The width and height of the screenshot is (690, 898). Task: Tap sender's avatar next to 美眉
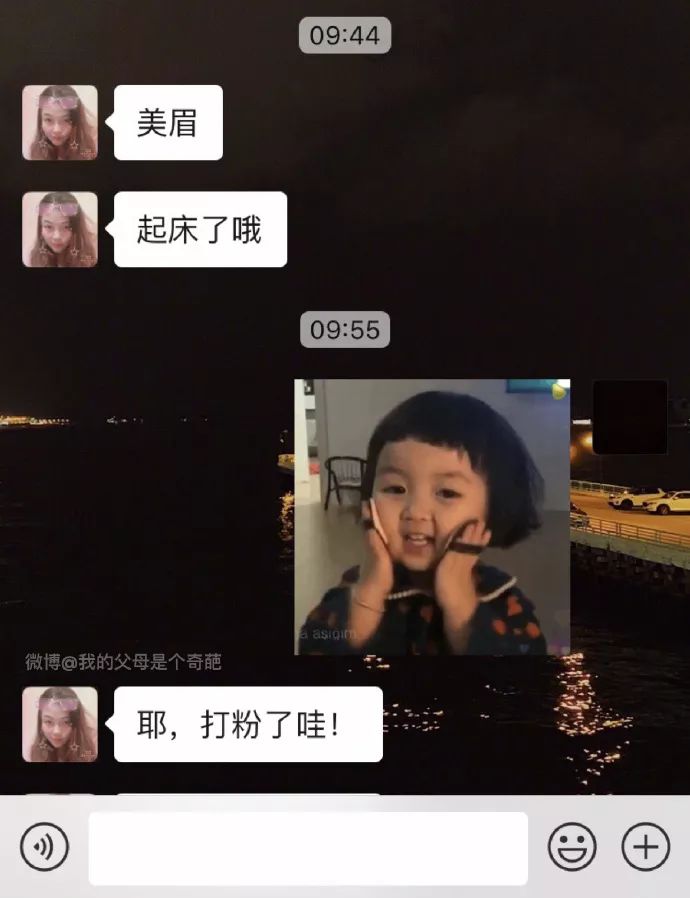60,123
